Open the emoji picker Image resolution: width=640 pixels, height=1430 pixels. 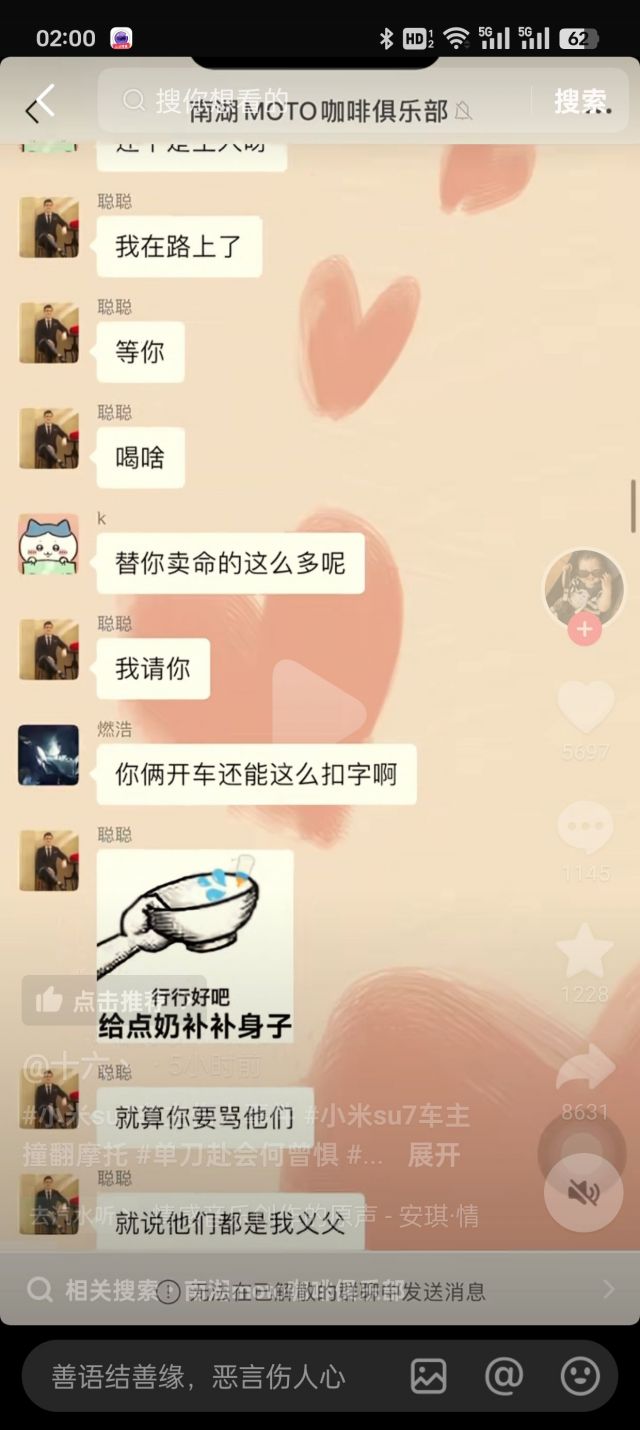[580, 1377]
